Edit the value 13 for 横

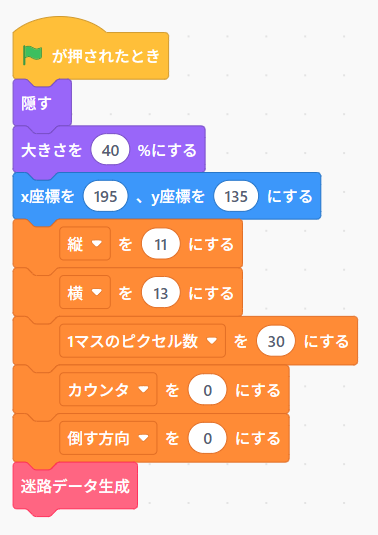(161, 292)
